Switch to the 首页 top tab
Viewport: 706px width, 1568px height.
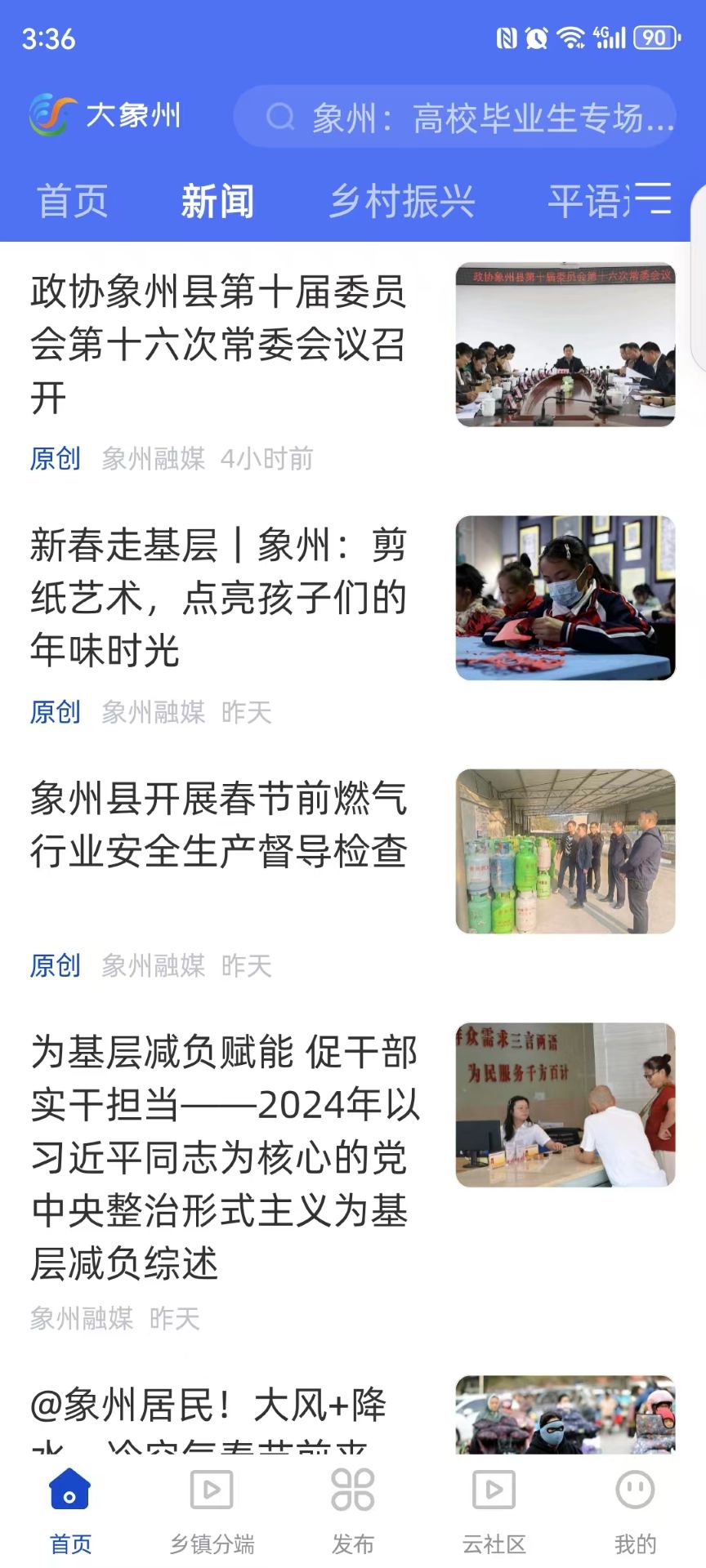[x=73, y=201]
